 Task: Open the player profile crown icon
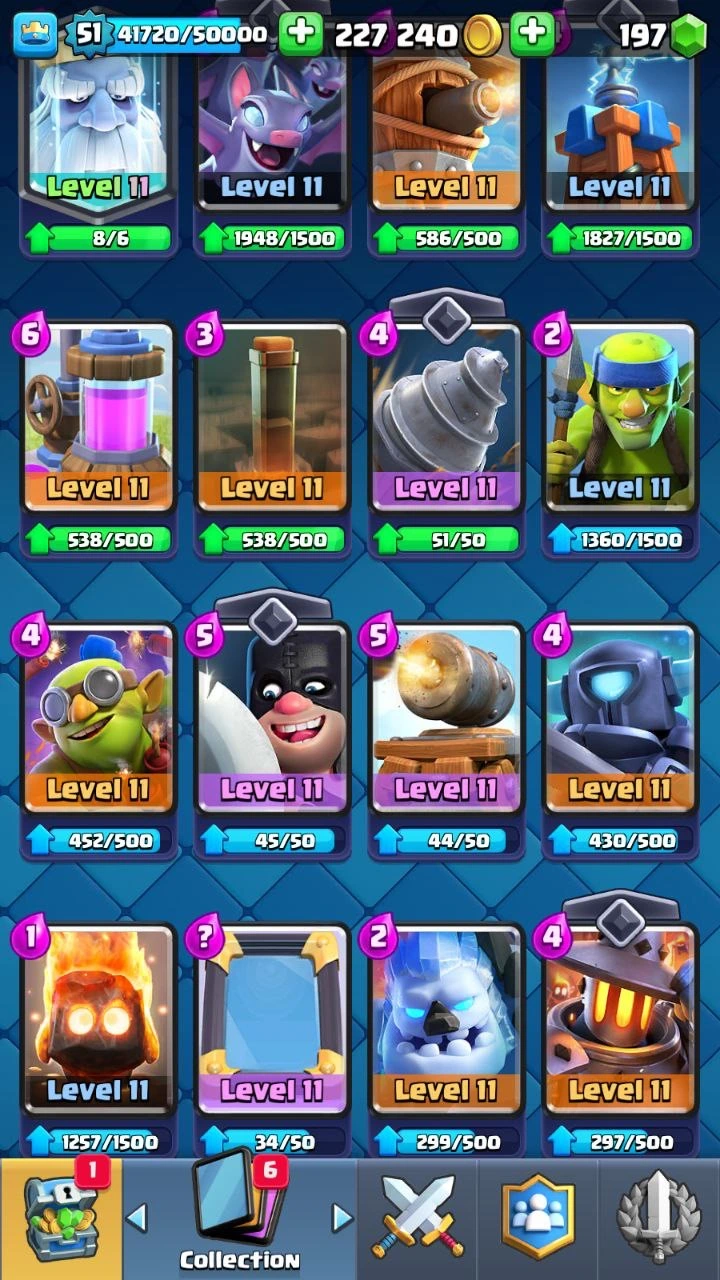(x=34, y=35)
